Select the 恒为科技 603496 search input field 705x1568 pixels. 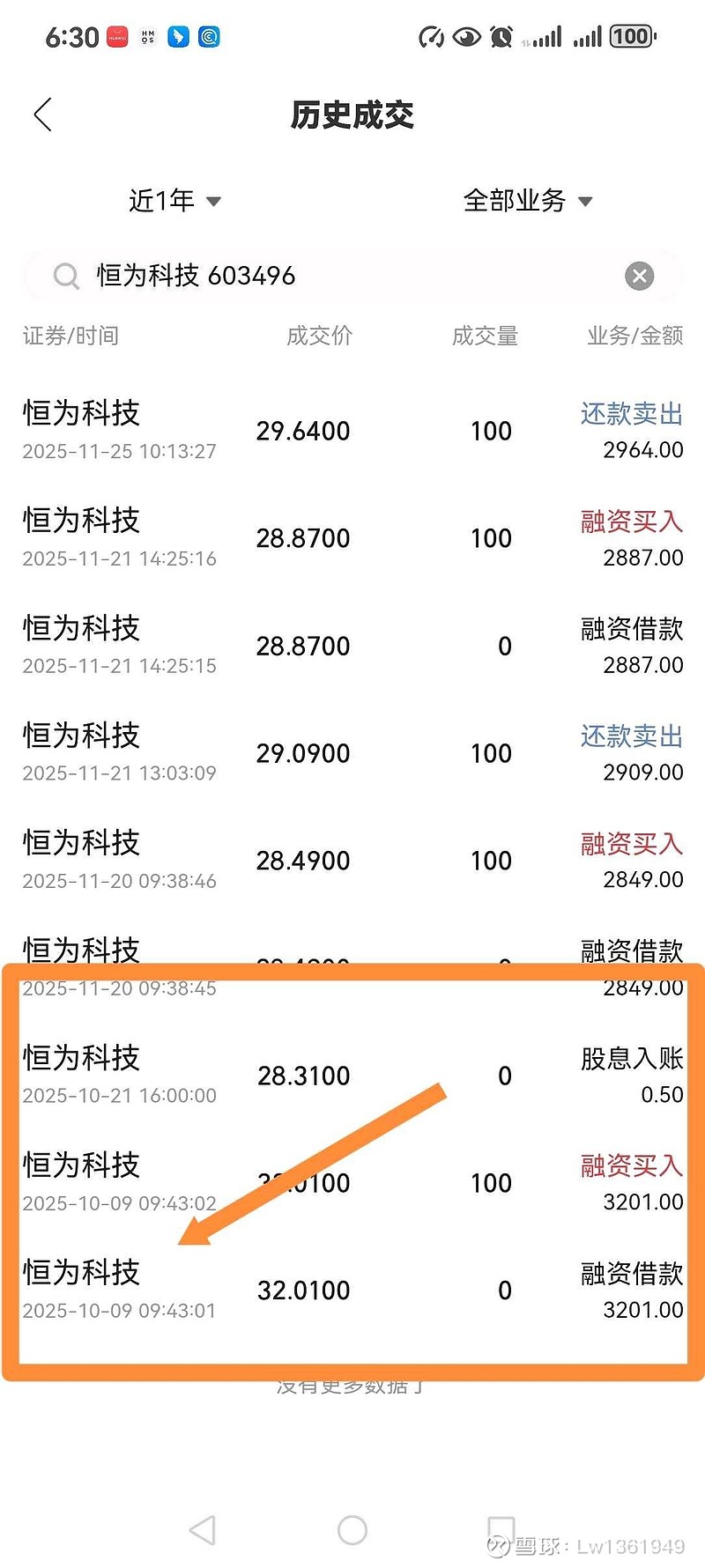[x=198, y=276]
